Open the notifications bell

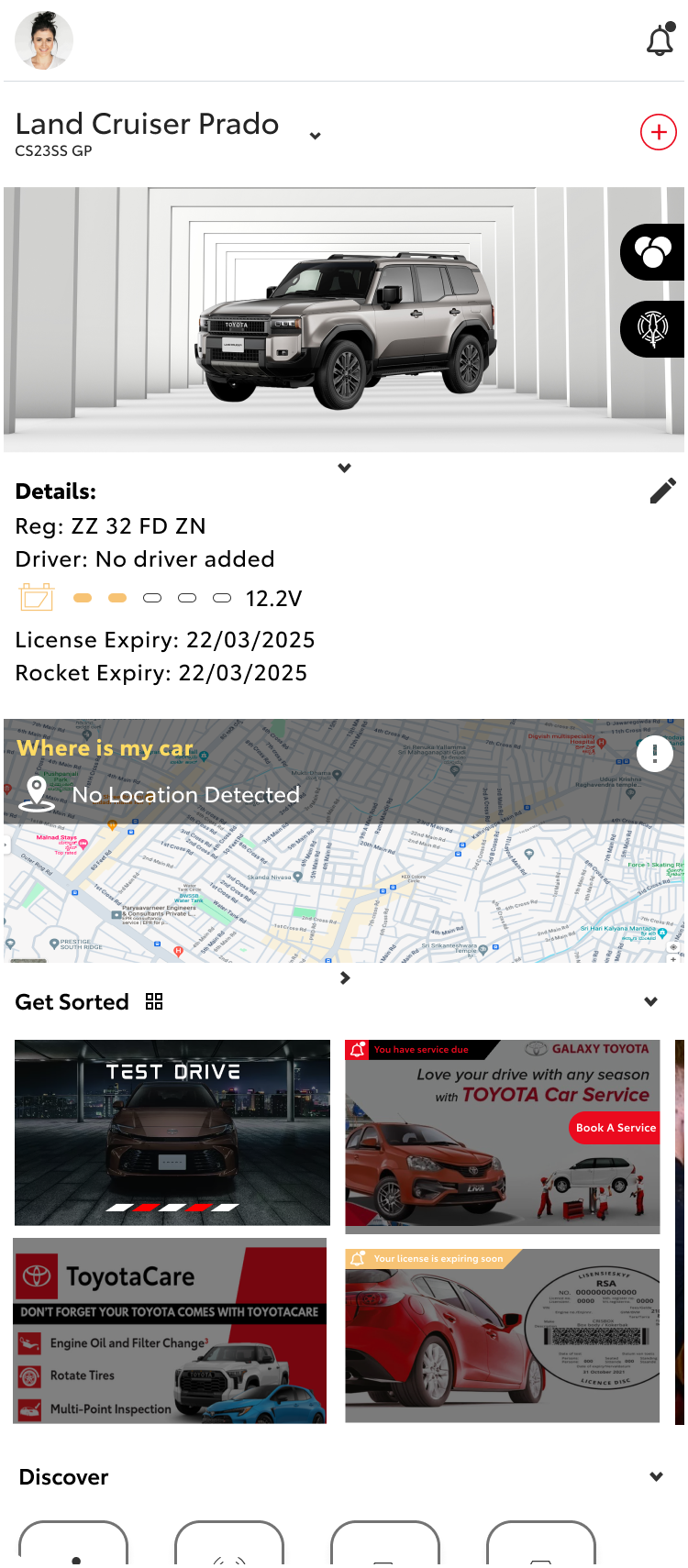pyautogui.click(x=660, y=40)
